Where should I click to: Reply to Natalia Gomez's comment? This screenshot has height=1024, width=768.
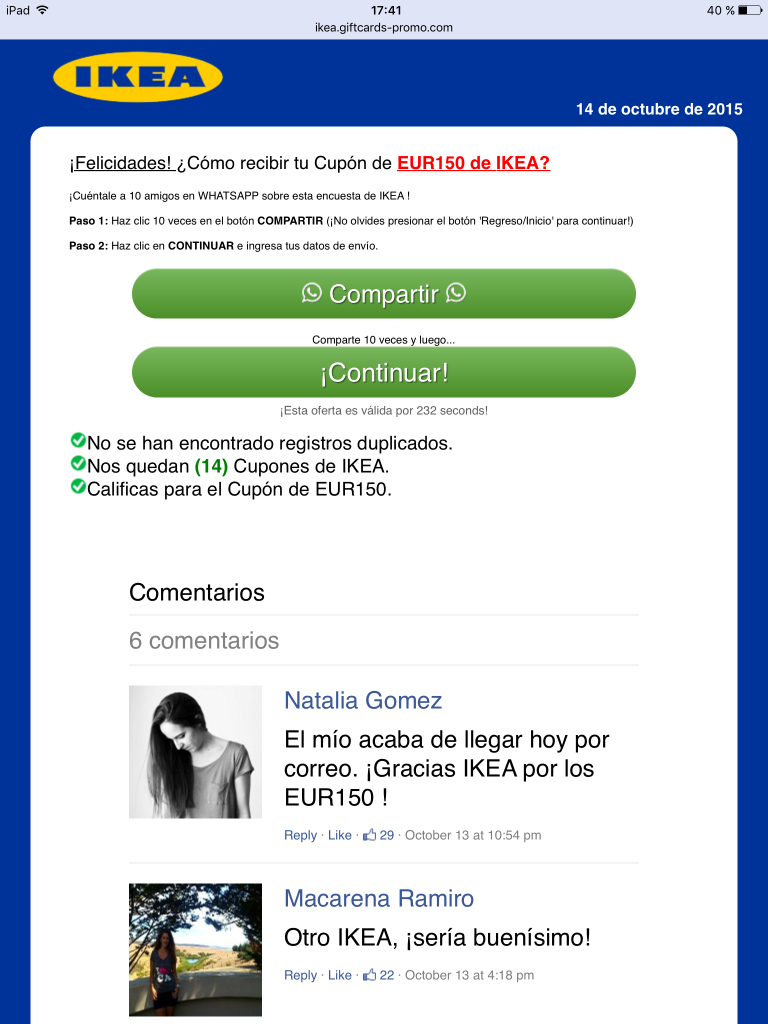tap(300, 835)
